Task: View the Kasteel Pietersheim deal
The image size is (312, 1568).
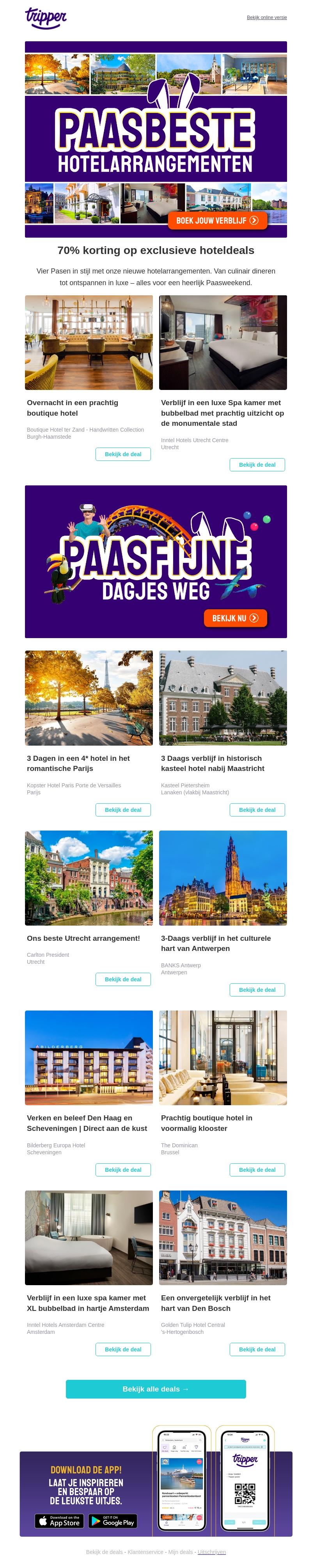Action: 257,810
